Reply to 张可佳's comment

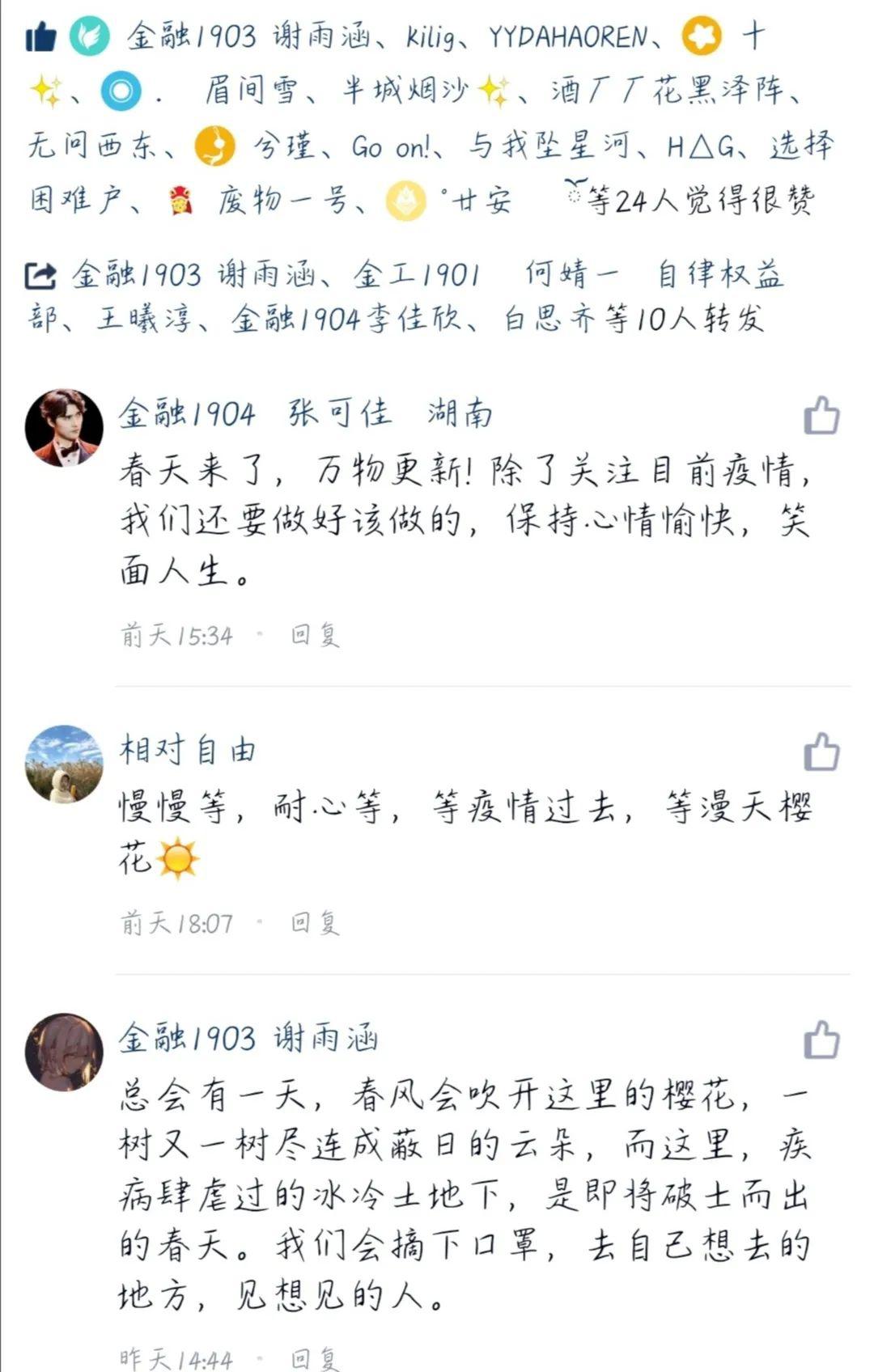coord(315,635)
